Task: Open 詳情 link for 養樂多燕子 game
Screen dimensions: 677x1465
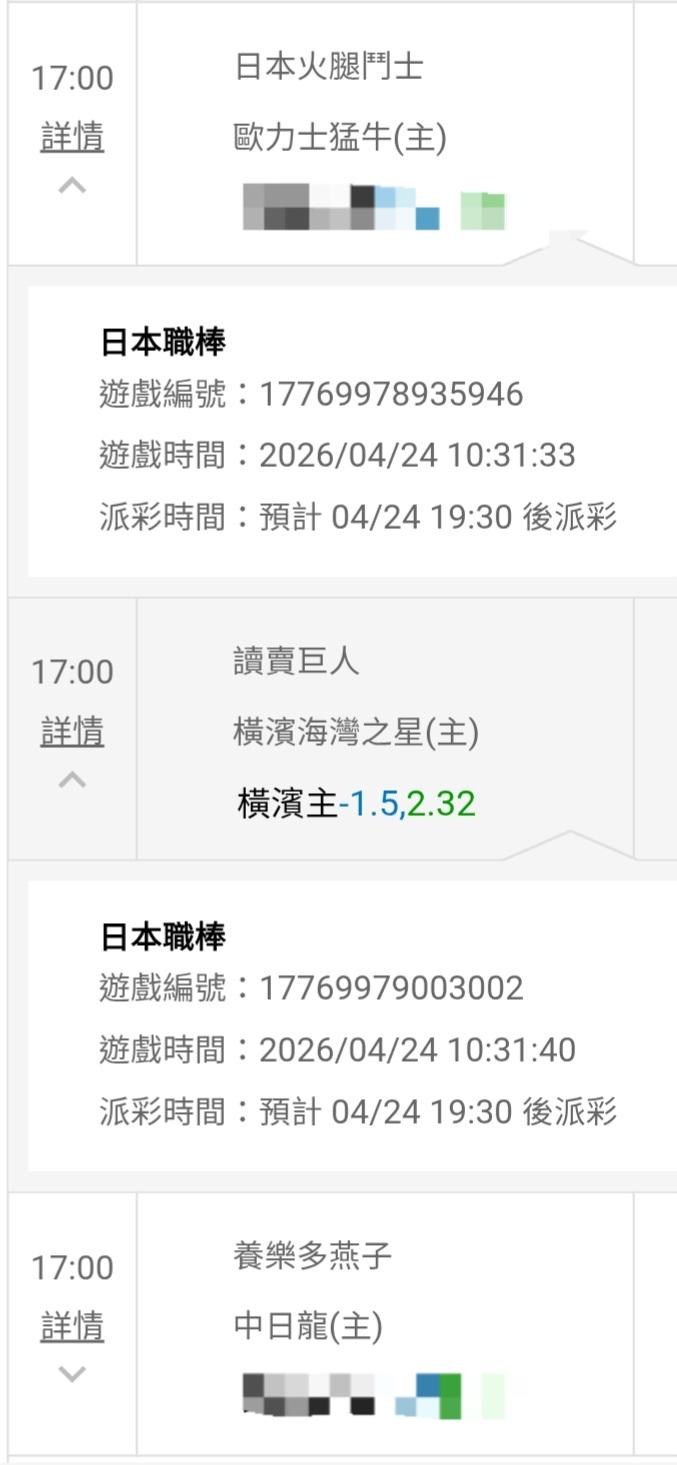Action: pos(72,1328)
